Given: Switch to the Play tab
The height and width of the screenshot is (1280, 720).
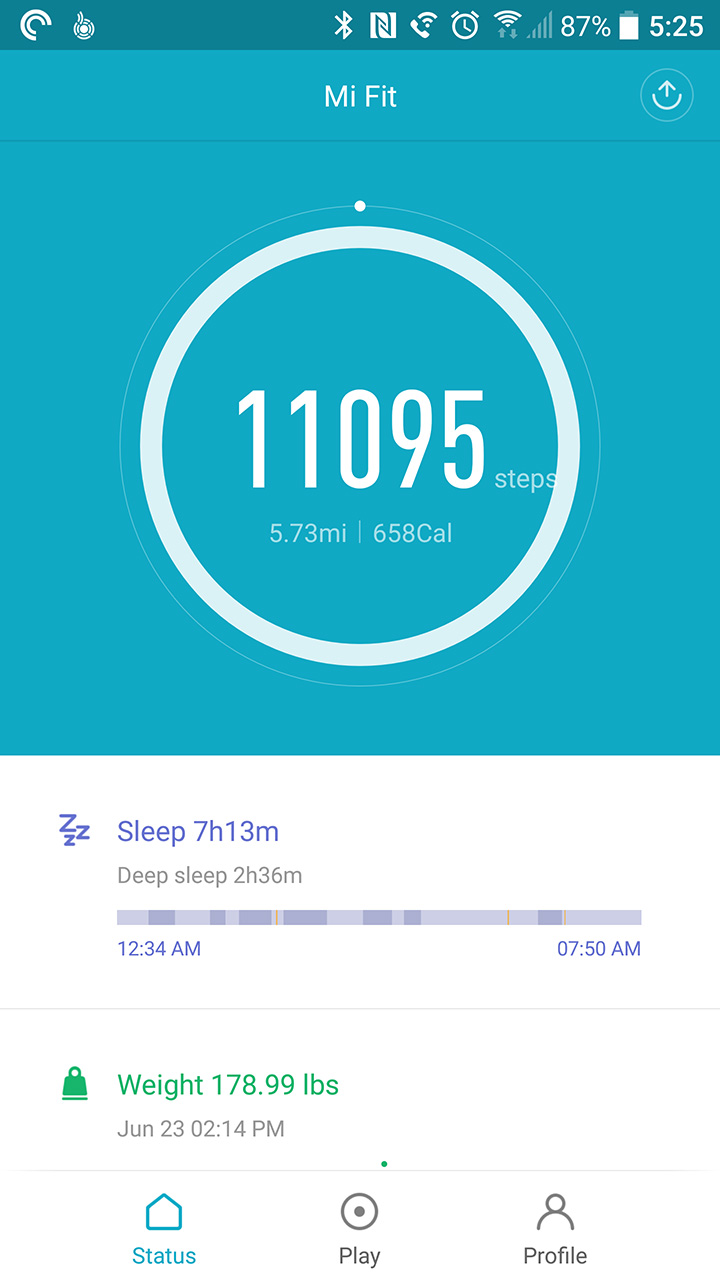Looking at the screenshot, I should pyautogui.click(x=359, y=1229).
